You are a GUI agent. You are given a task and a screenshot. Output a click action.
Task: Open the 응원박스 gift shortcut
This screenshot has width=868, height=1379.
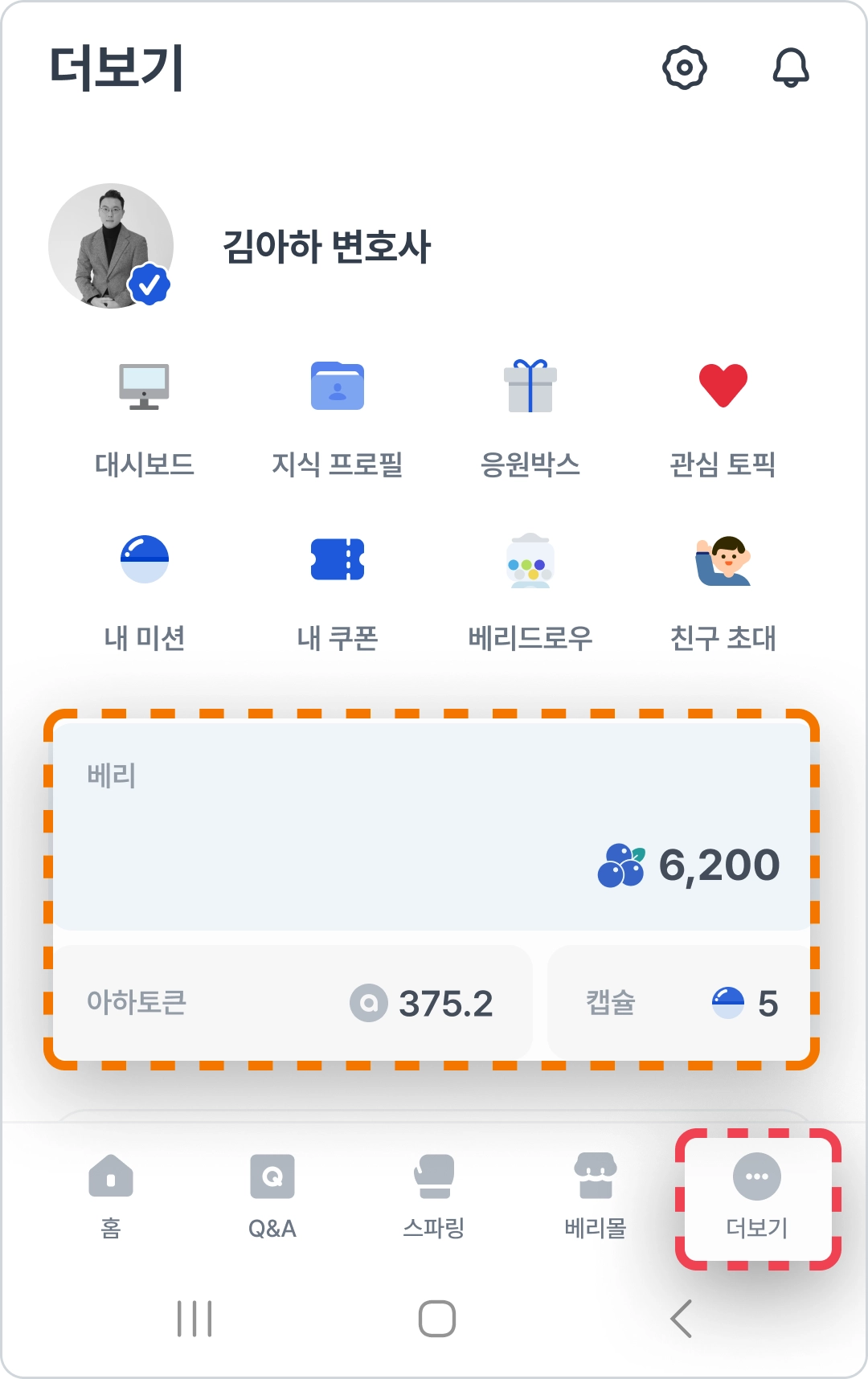(530, 418)
